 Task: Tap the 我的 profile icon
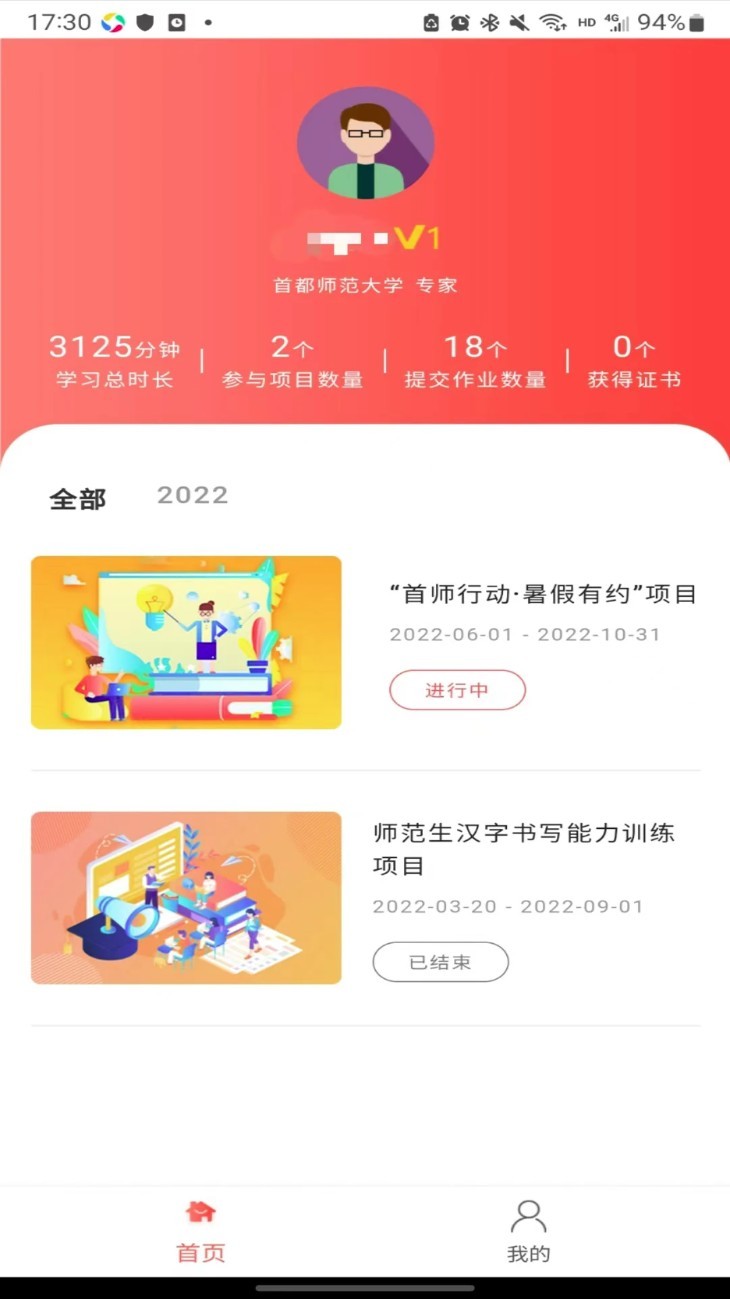pyautogui.click(x=528, y=1215)
